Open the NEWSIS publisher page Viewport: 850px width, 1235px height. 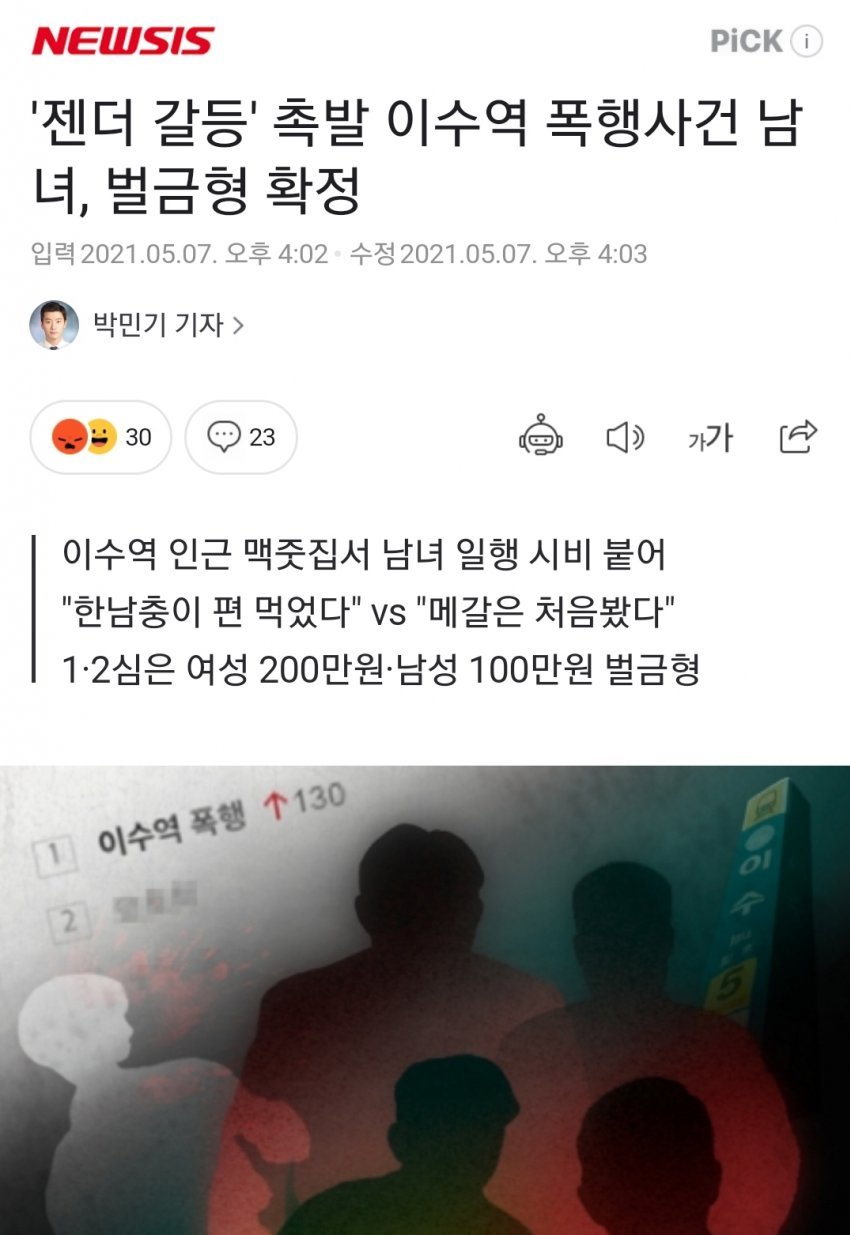coord(123,41)
